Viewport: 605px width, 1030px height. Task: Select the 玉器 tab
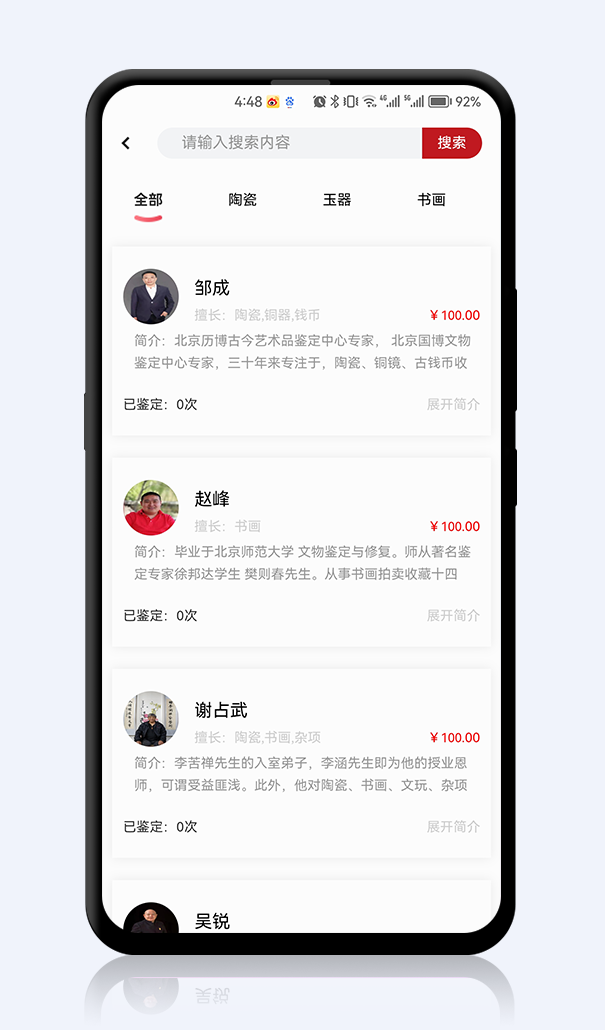[x=337, y=200]
